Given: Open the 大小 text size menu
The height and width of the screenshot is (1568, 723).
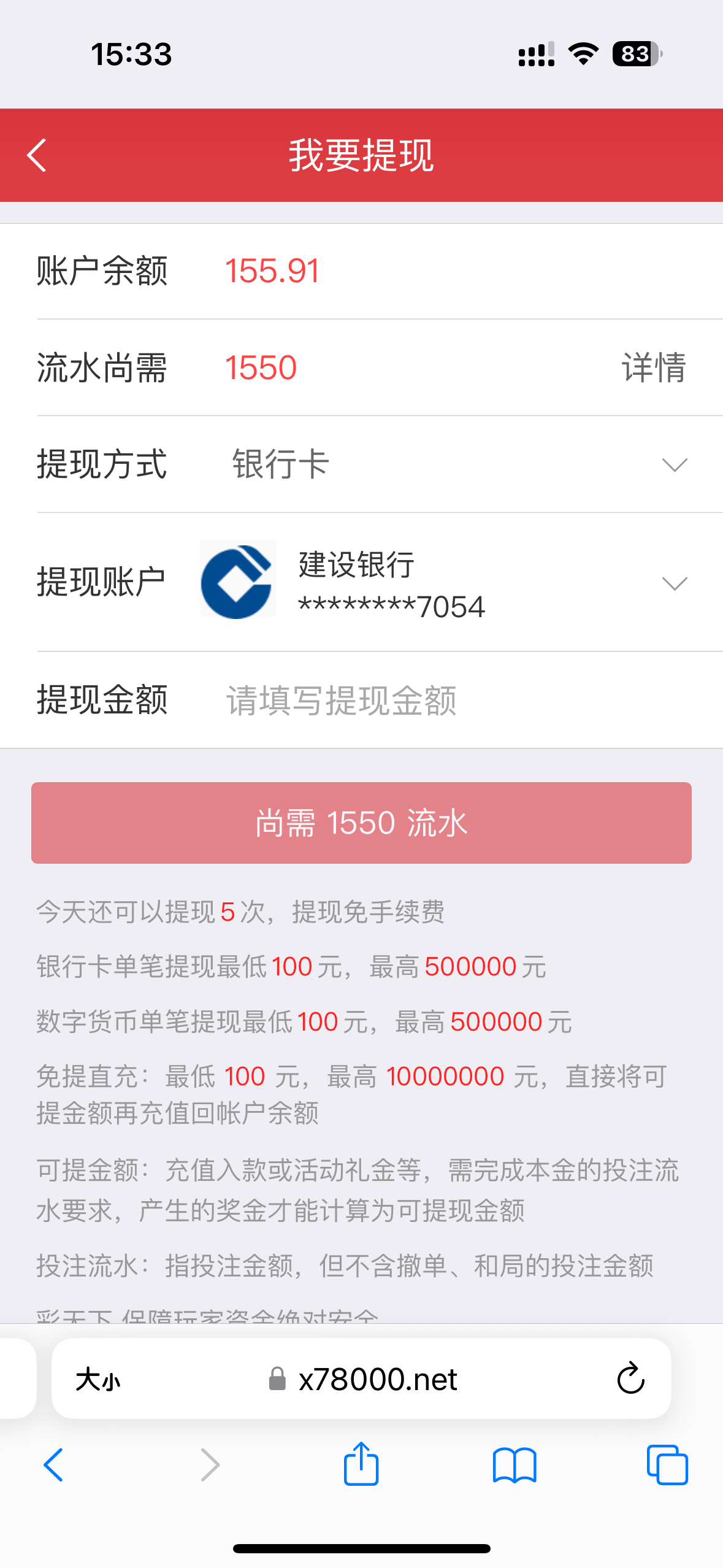Looking at the screenshot, I should [98, 1380].
